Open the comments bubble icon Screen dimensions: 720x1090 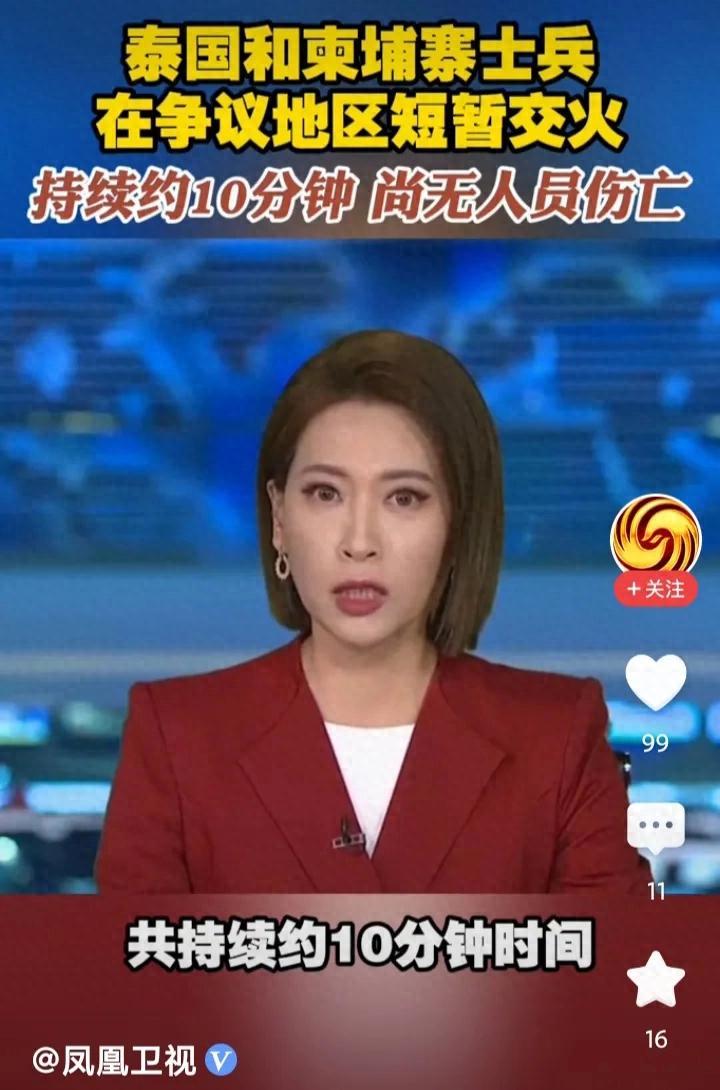click(656, 829)
